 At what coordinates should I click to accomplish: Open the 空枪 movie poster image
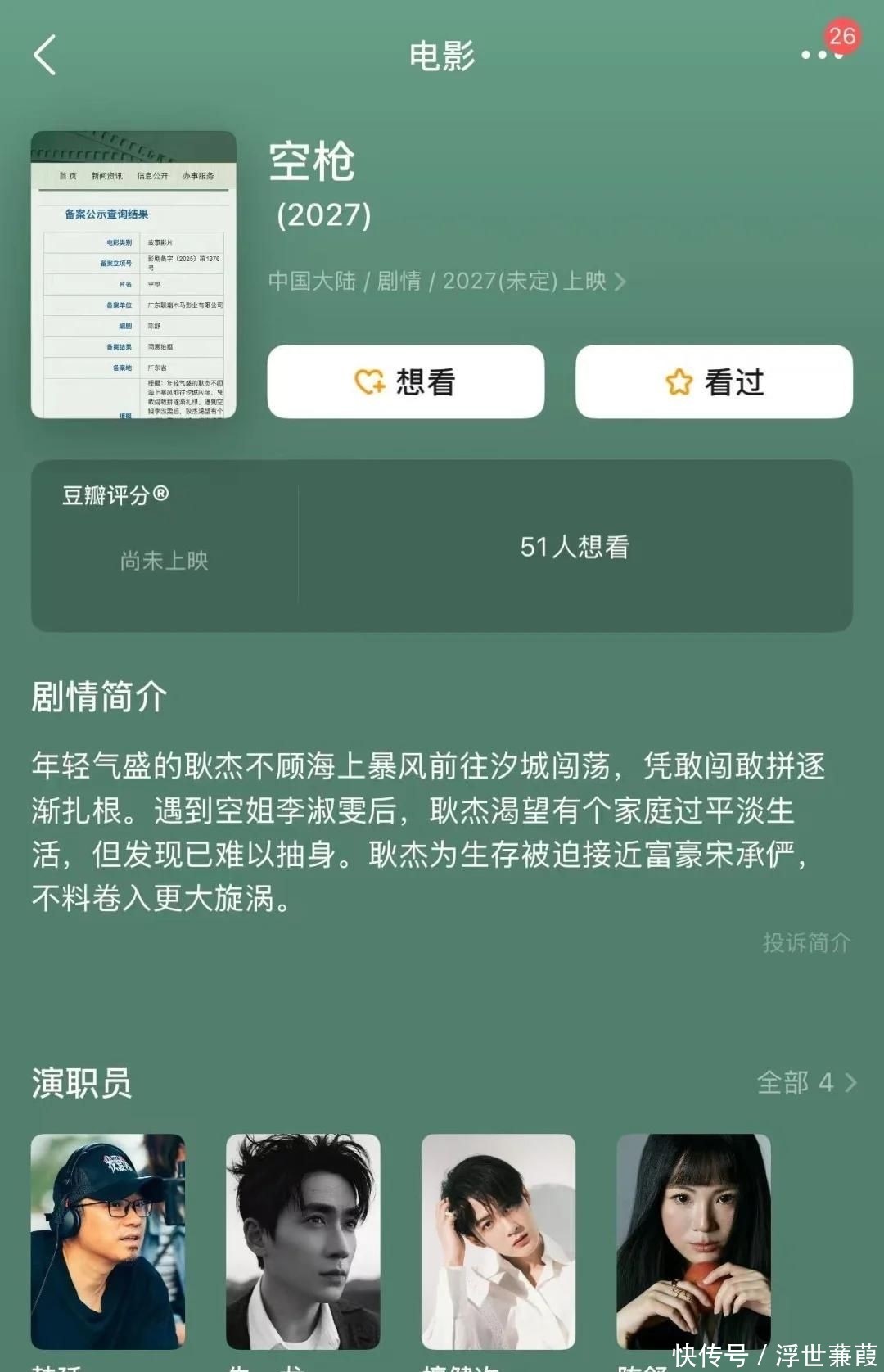tap(133, 275)
